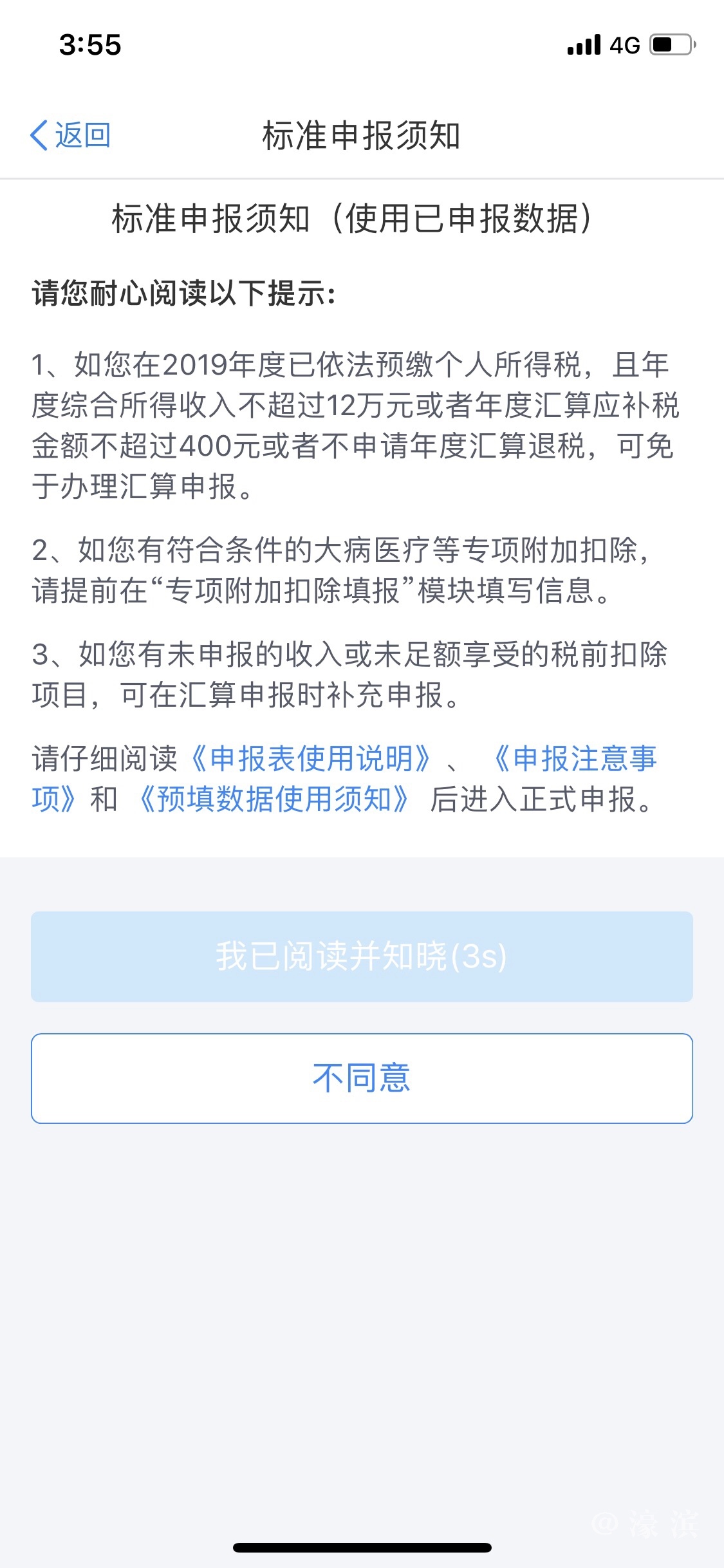The width and height of the screenshot is (724, 1568).
Task: Select 不同意 to decline
Action: (x=362, y=1078)
